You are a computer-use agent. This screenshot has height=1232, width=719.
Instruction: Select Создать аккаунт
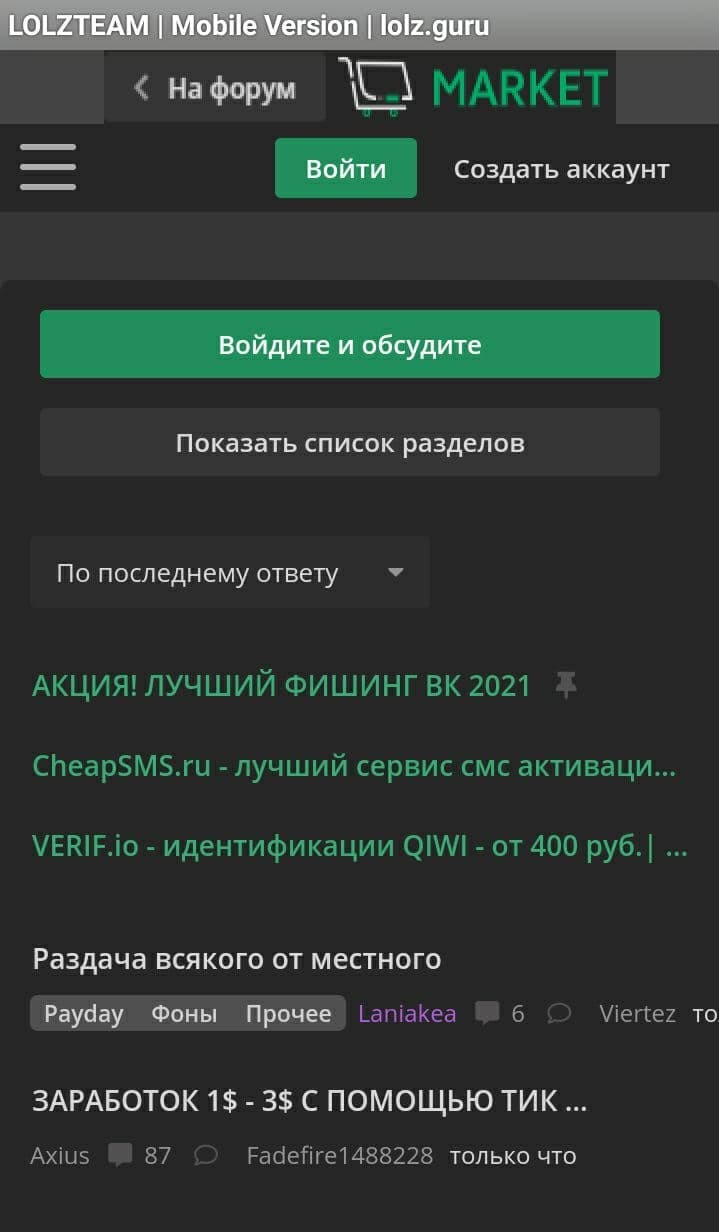point(561,169)
